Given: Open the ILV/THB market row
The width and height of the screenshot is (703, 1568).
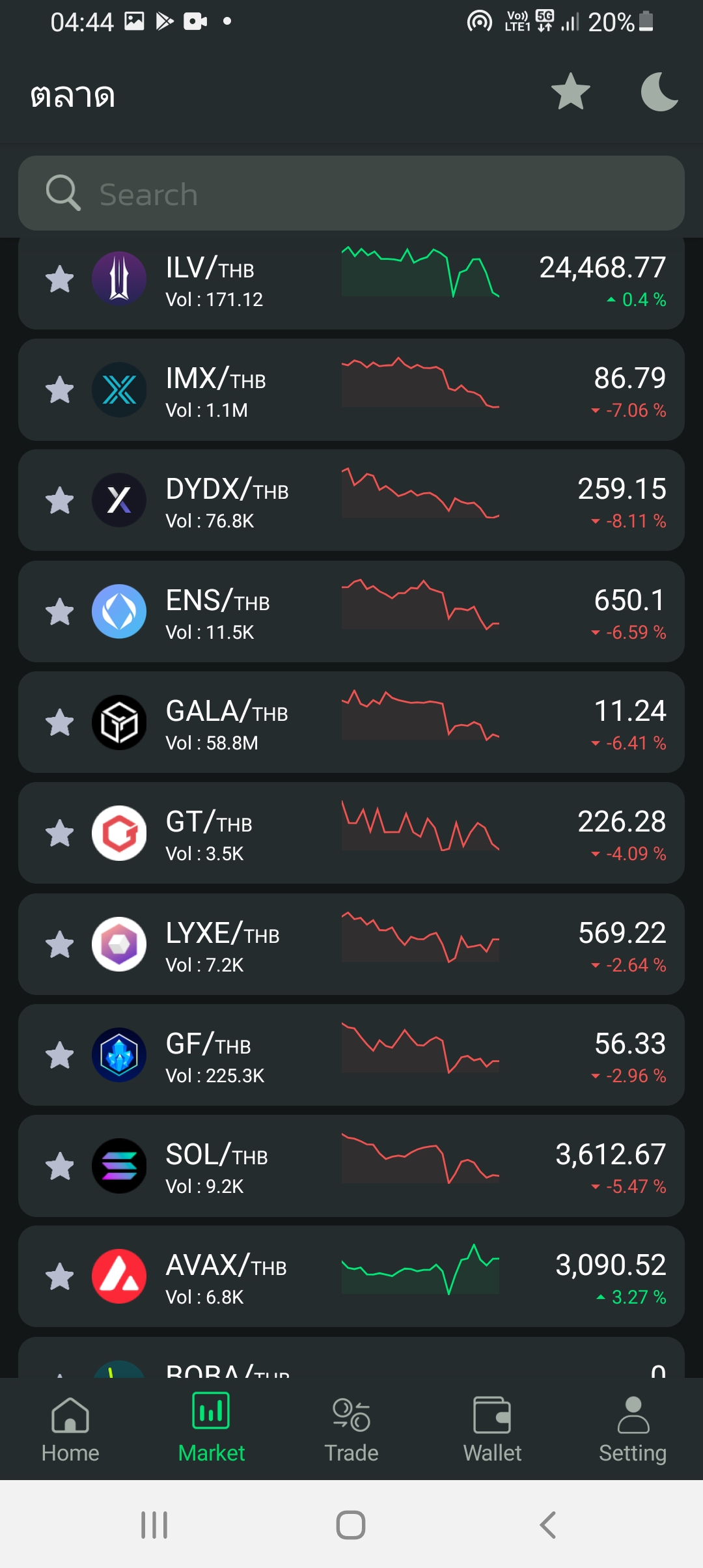Looking at the screenshot, I should [x=351, y=281].
